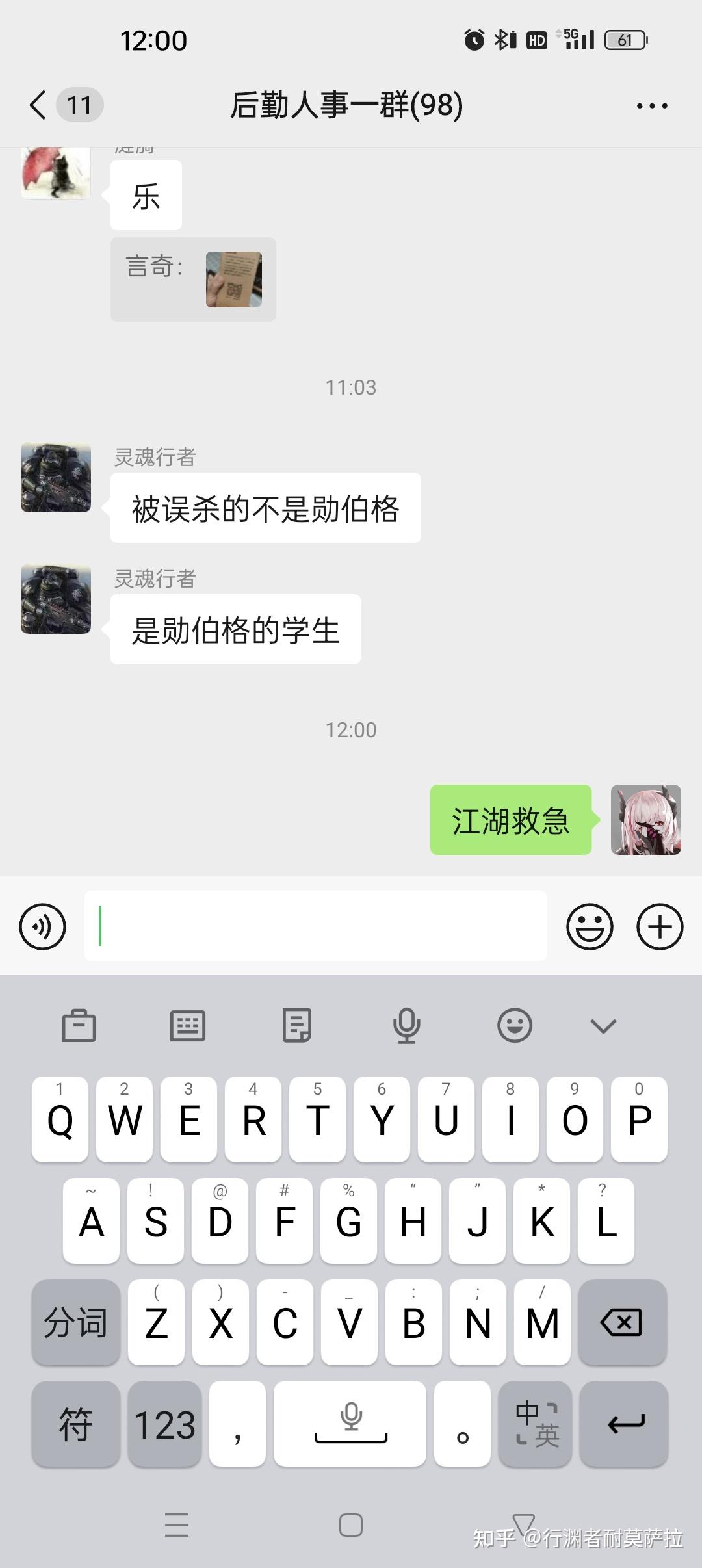Screen dimensions: 702x1568
Task: Tap the backspace key
Action: pyautogui.click(x=622, y=1322)
